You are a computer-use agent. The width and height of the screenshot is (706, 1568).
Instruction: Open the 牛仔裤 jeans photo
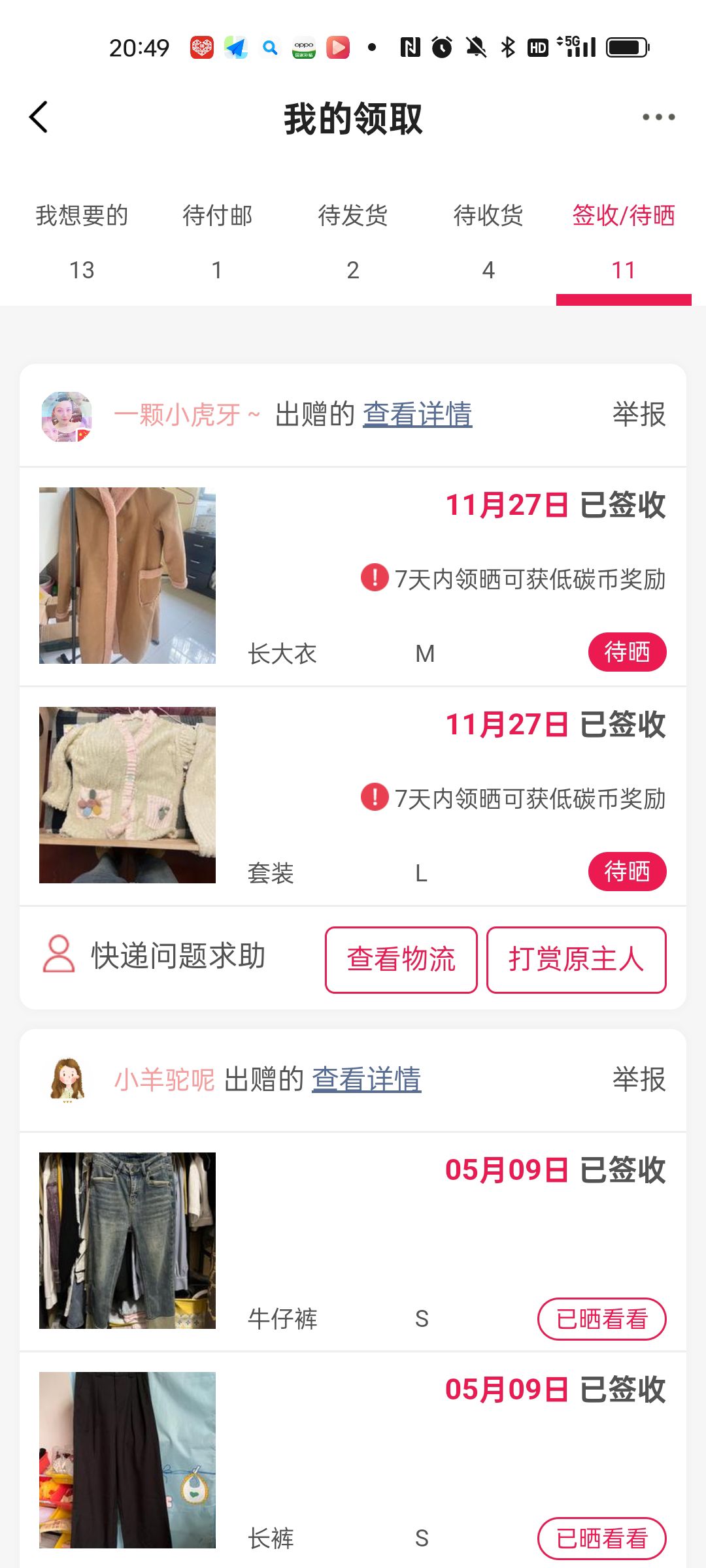click(127, 1240)
